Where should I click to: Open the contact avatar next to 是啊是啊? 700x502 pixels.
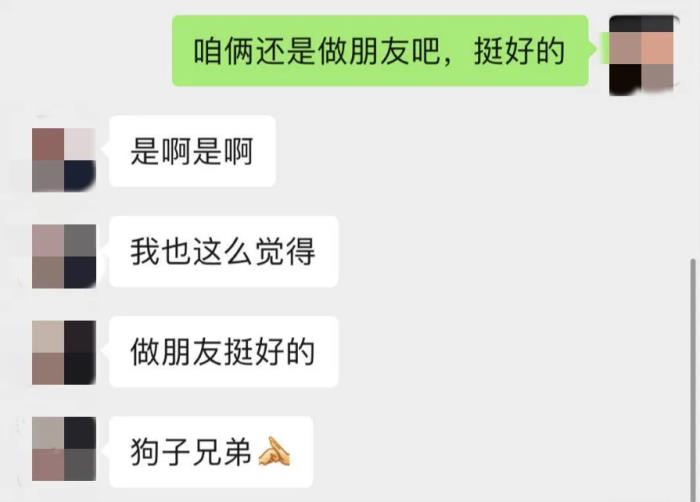click(63, 158)
